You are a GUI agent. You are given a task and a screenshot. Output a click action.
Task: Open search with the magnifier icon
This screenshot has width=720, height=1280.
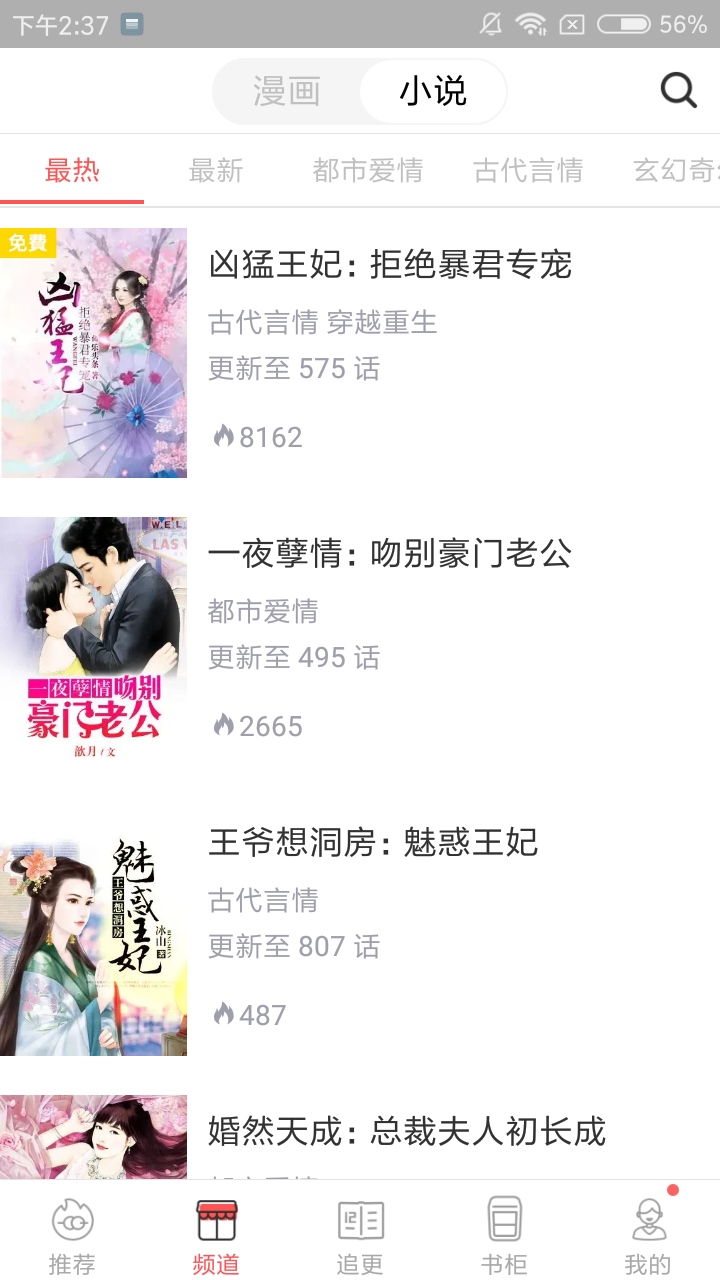678,90
